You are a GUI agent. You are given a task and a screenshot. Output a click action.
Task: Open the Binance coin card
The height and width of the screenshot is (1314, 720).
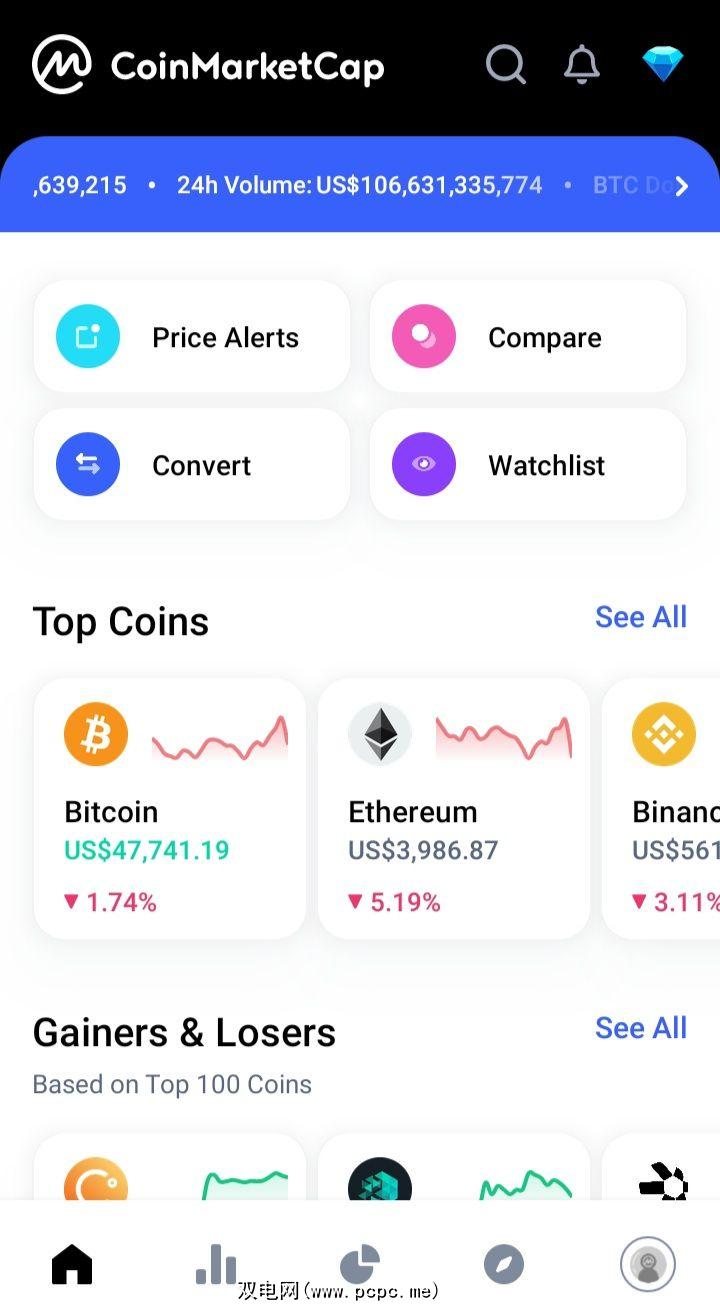(665, 808)
